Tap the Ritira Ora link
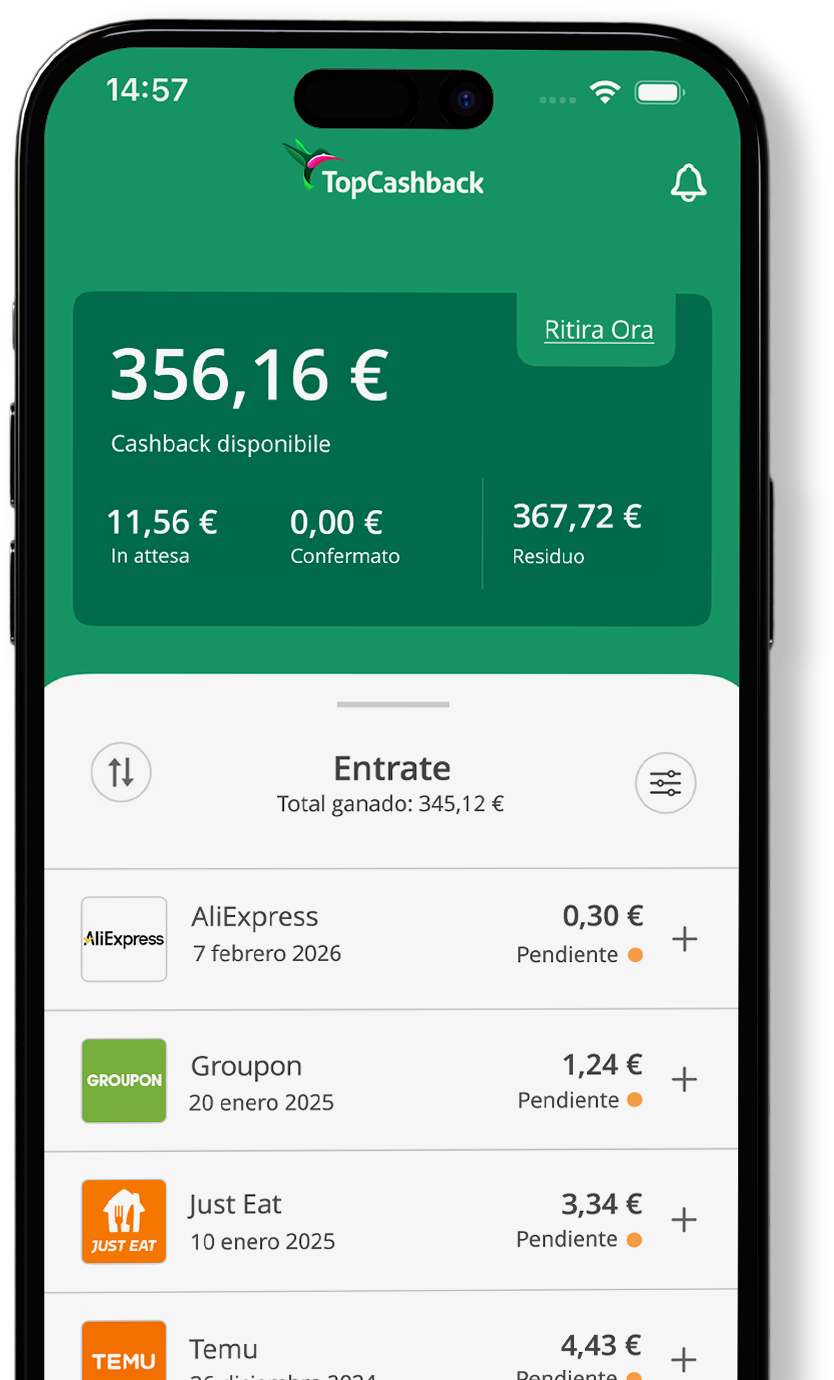 [598, 330]
